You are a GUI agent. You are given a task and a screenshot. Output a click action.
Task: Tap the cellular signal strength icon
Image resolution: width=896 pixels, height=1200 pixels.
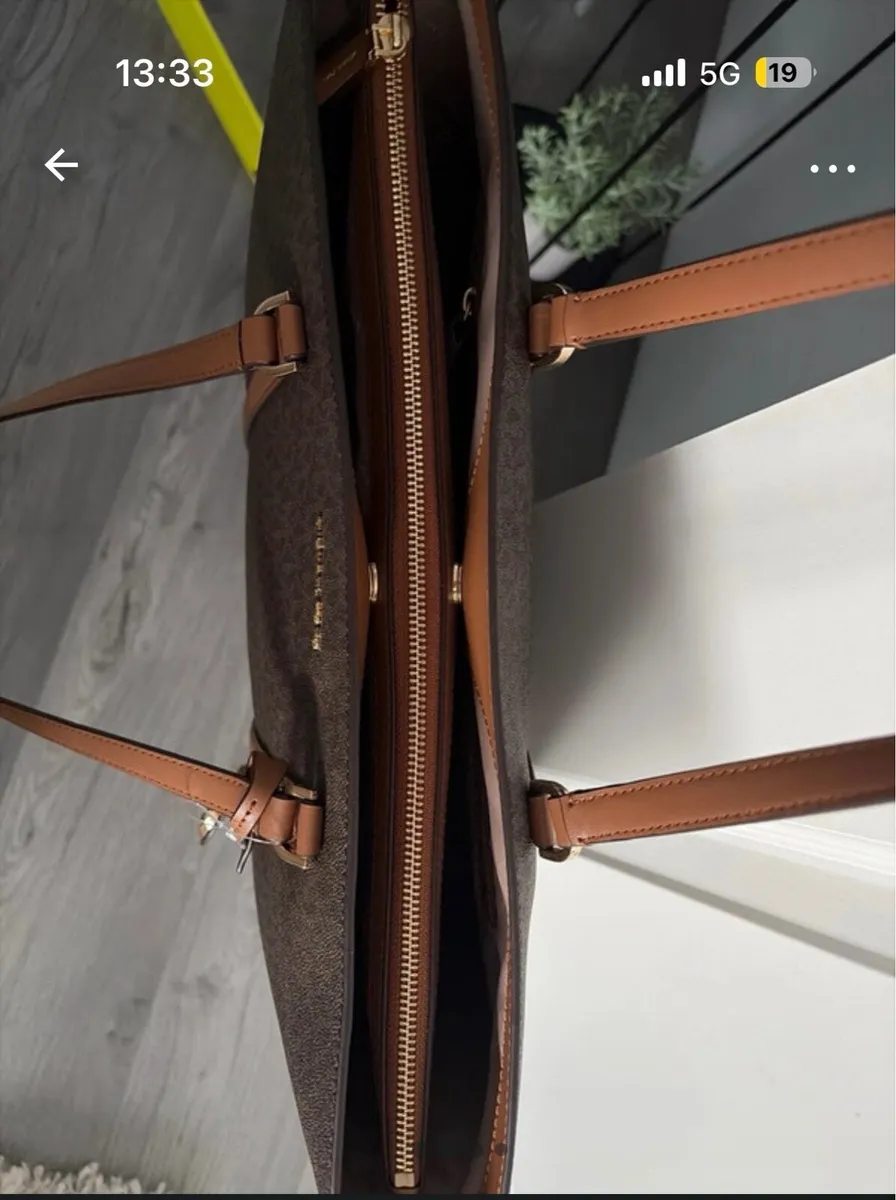(664, 70)
